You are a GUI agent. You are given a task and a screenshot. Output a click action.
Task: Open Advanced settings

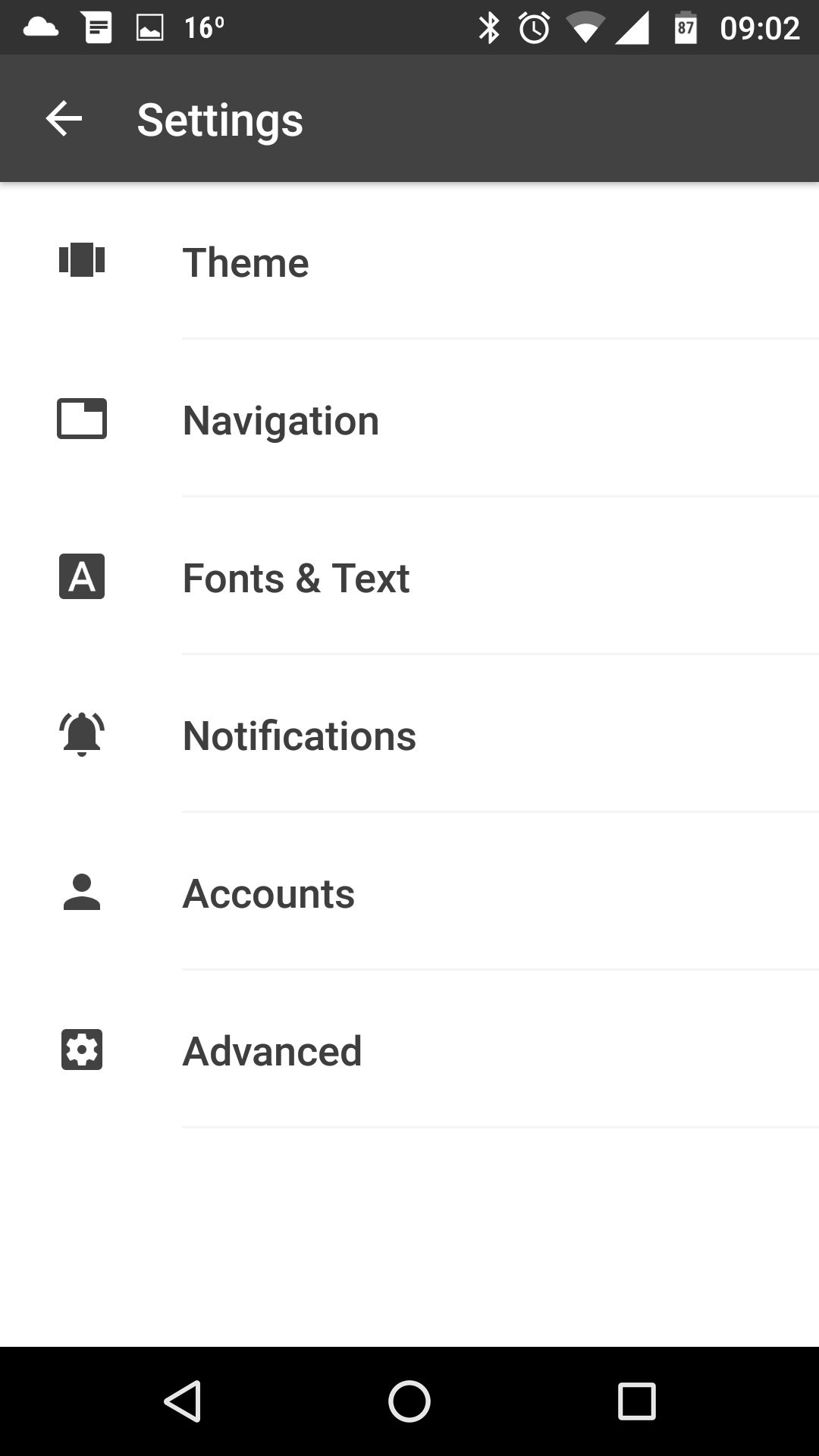coord(409,1049)
